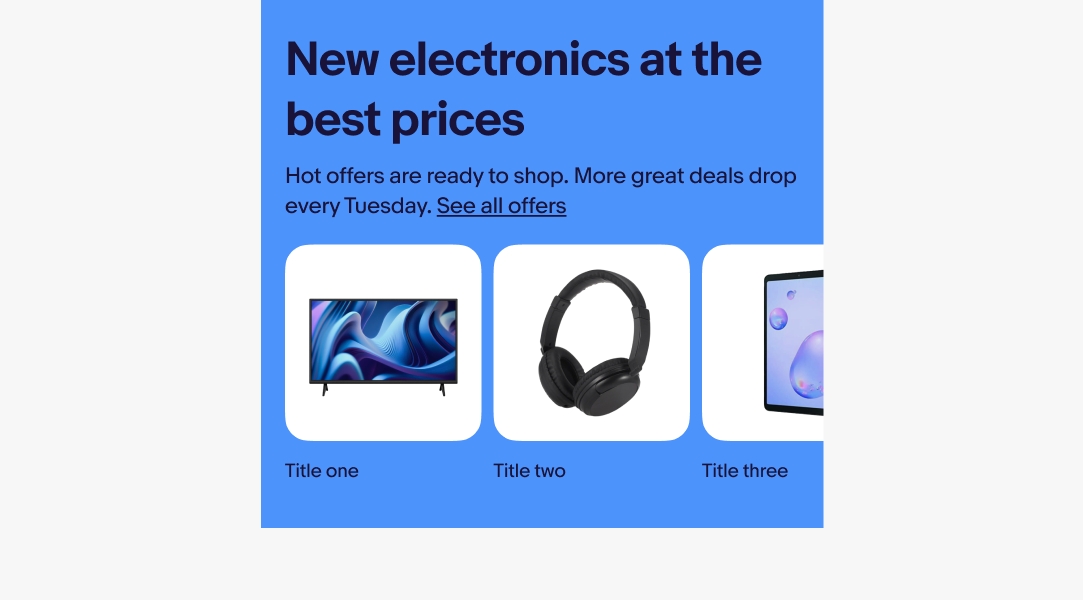View the tablet card labeled Title three
1083x600 pixels.
pos(763,343)
